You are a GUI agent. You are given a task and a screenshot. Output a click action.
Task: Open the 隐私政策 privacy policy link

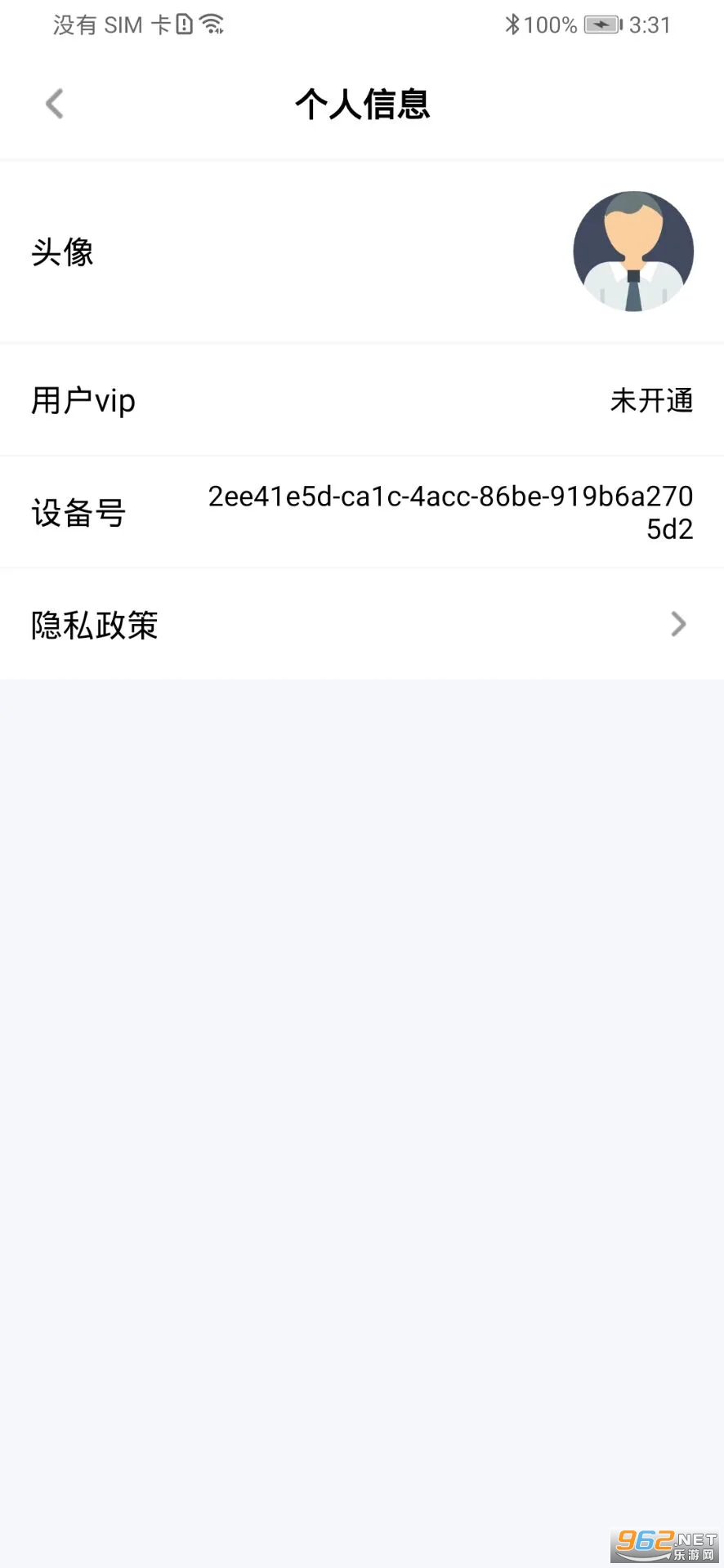tap(94, 625)
